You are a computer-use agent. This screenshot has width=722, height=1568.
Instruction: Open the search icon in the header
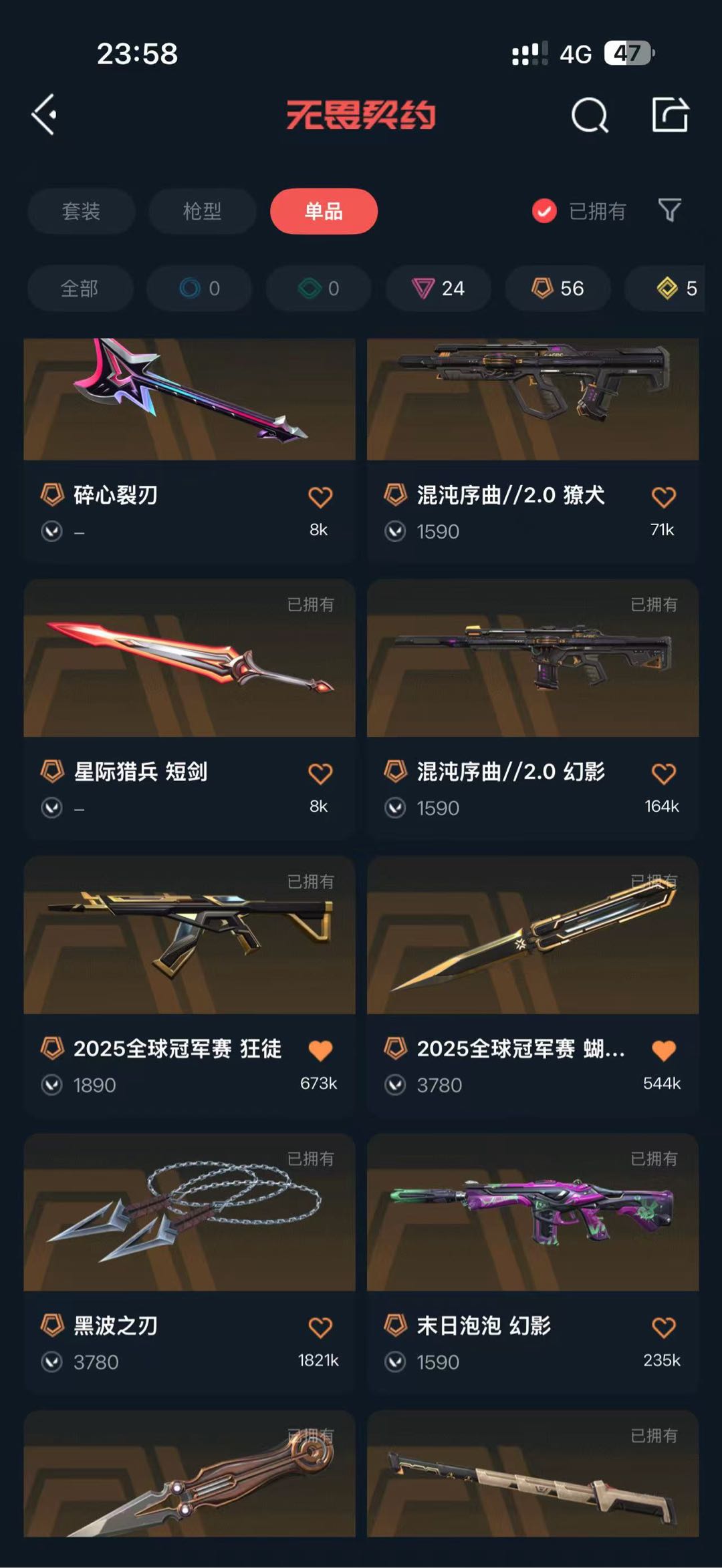pyautogui.click(x=590, y=116)
